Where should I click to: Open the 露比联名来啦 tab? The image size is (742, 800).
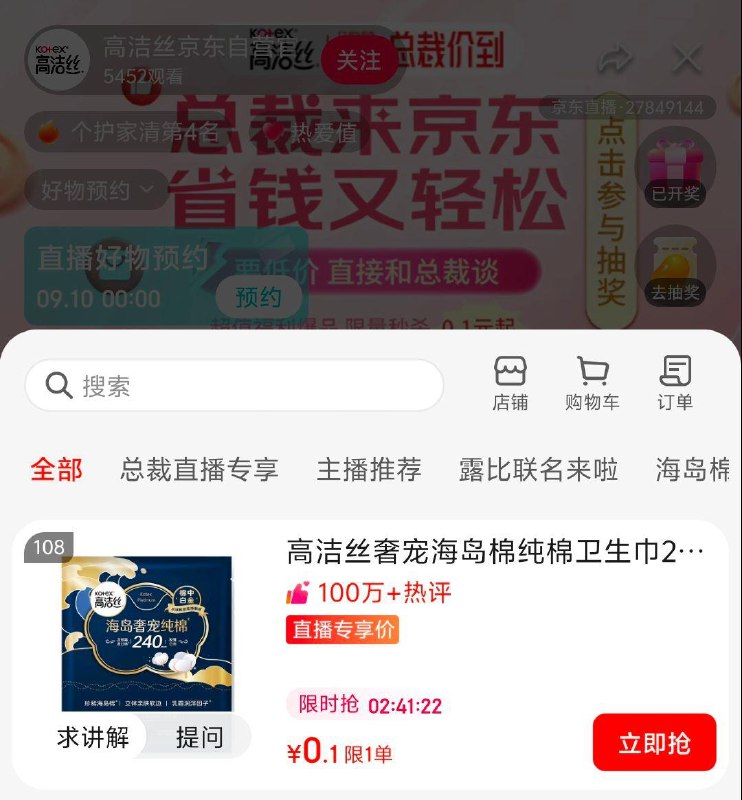[538, 469]
